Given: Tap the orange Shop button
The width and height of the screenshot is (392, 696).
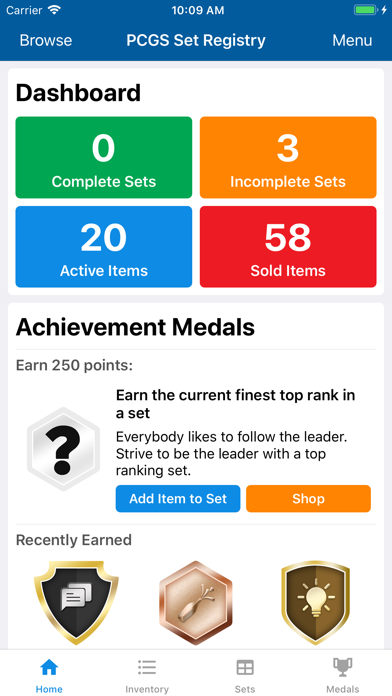Looking at the screenshot, I should pos(309,498).
